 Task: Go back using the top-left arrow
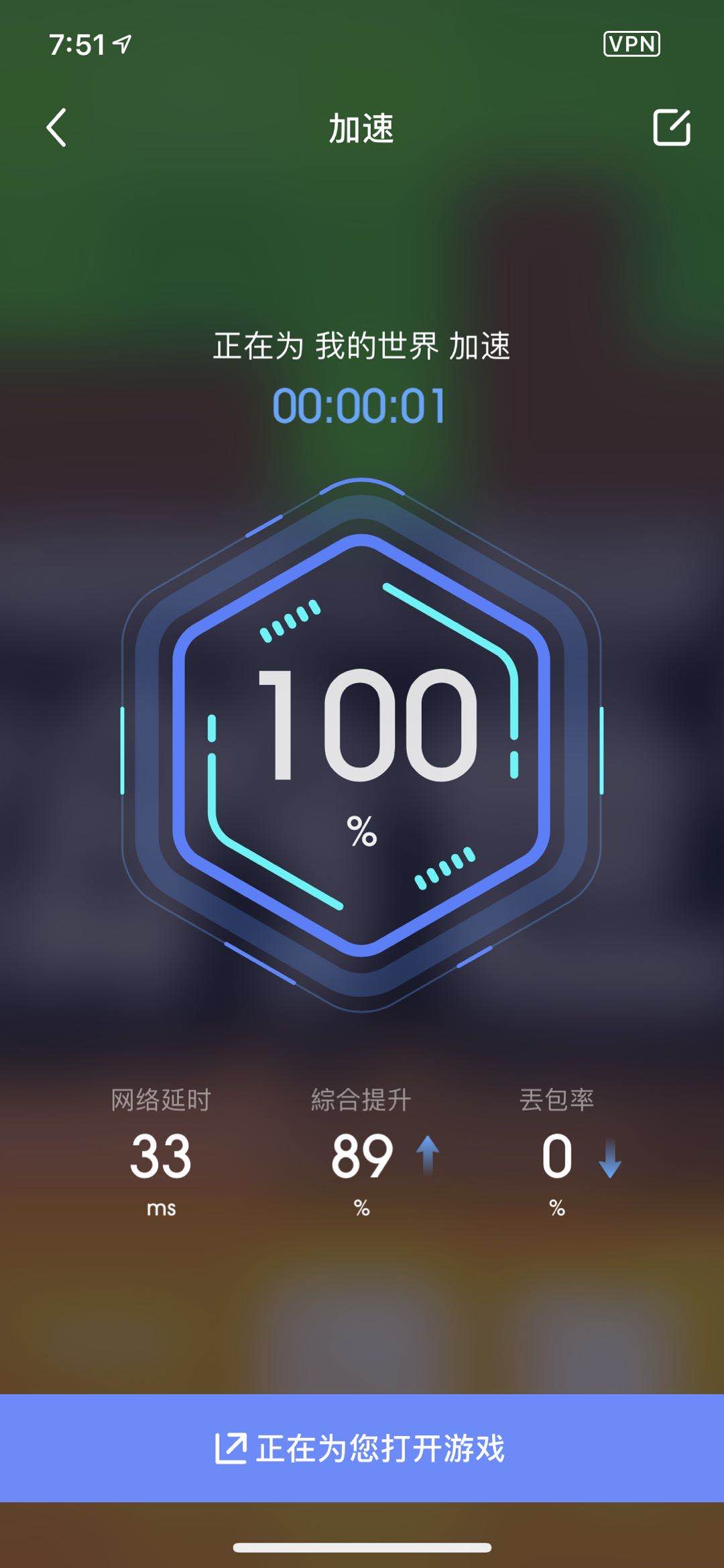[x=56, y=127]
